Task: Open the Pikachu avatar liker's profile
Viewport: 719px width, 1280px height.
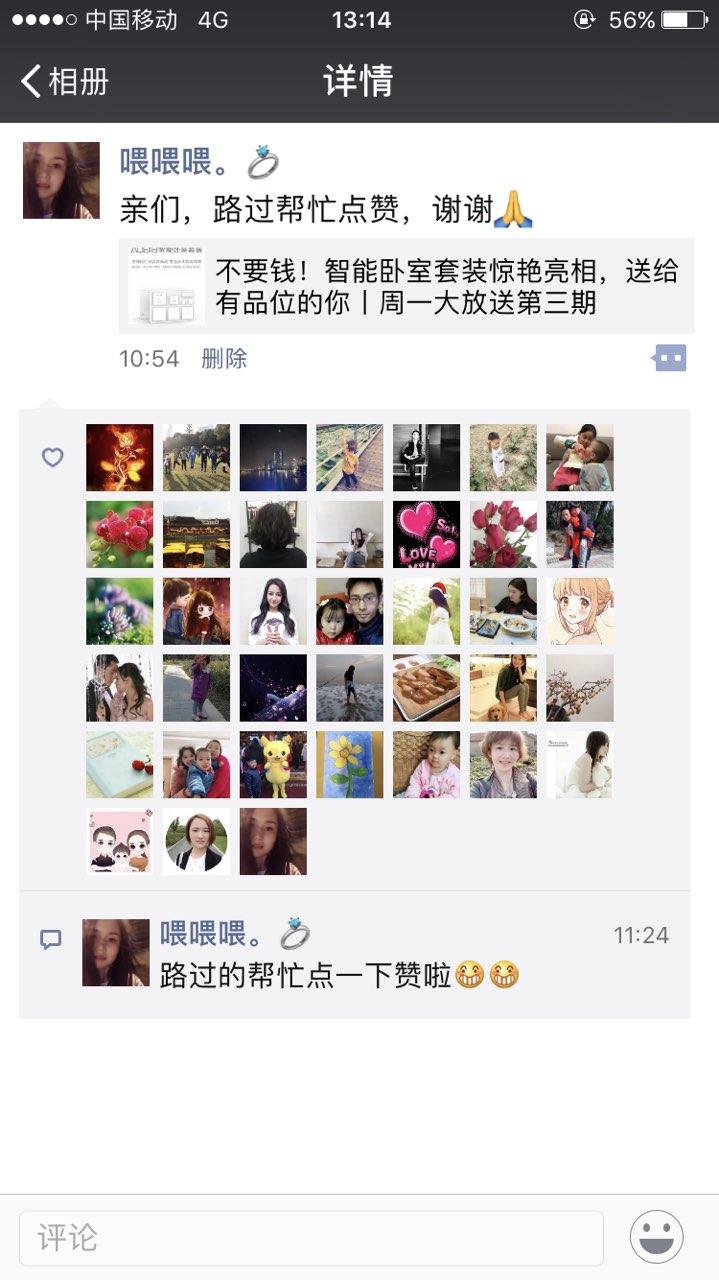Action: point(273,765)
